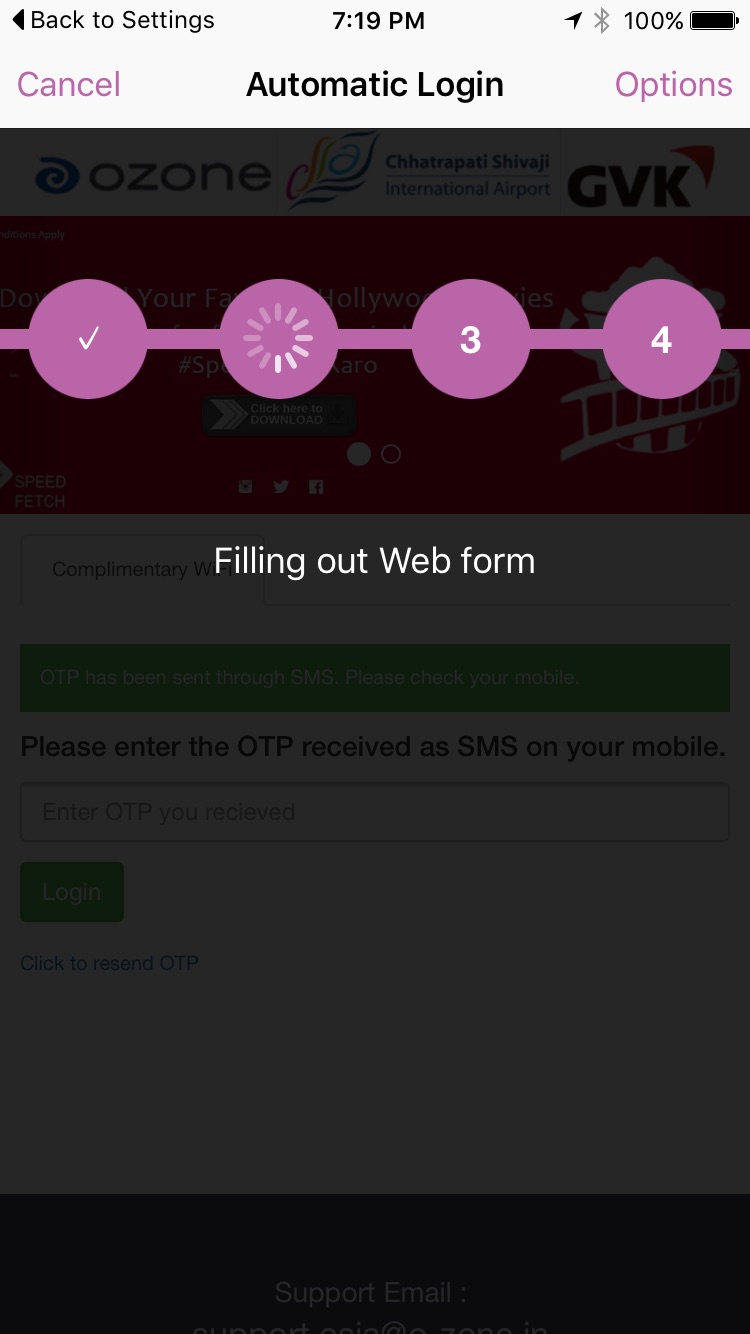Tap the Enter OTP you received field
750x1334 pixels.
pos(374,811)
